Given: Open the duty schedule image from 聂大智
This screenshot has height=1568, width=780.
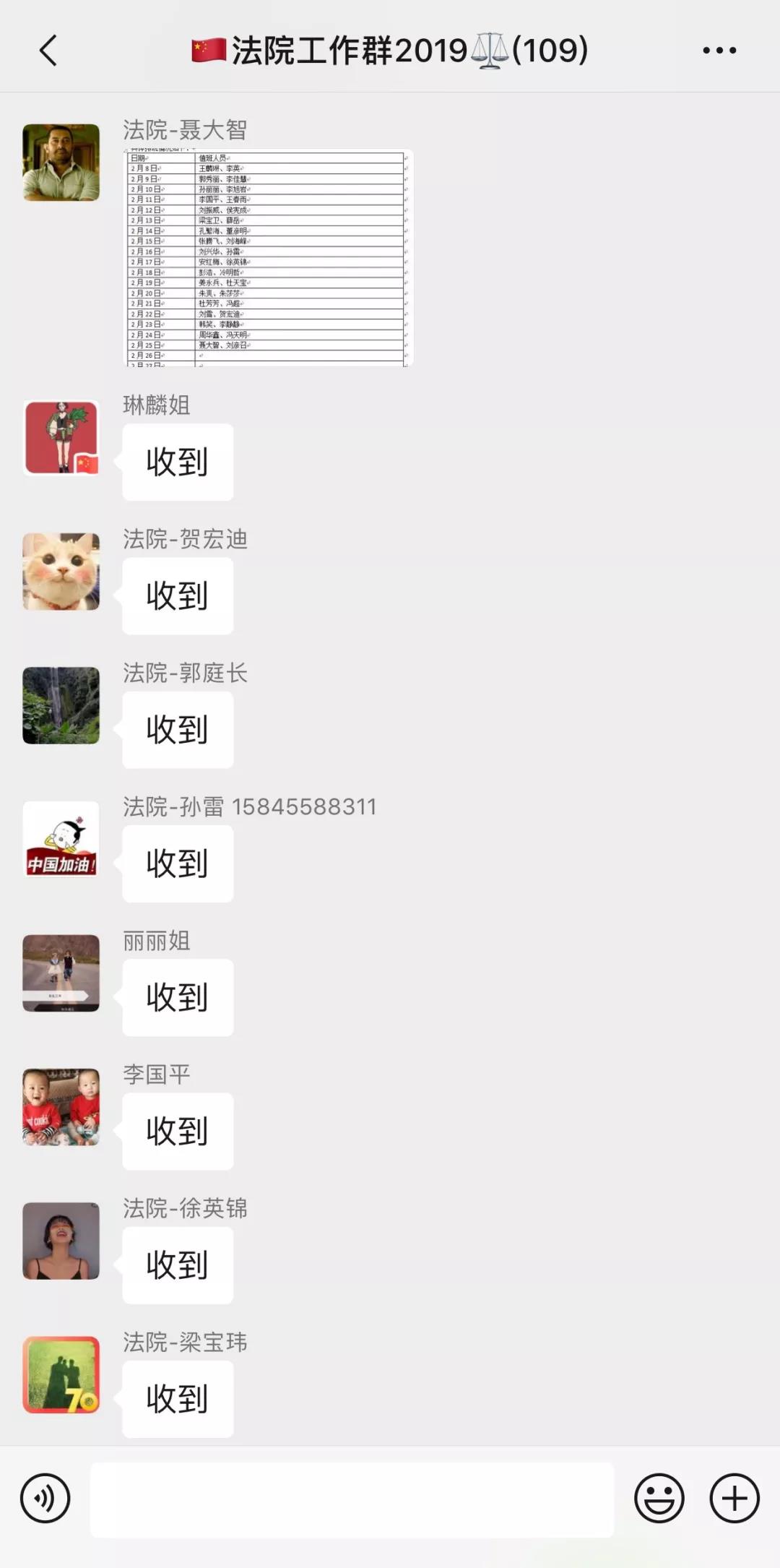Looking at the screenshot, I should [x=268, y=258].
